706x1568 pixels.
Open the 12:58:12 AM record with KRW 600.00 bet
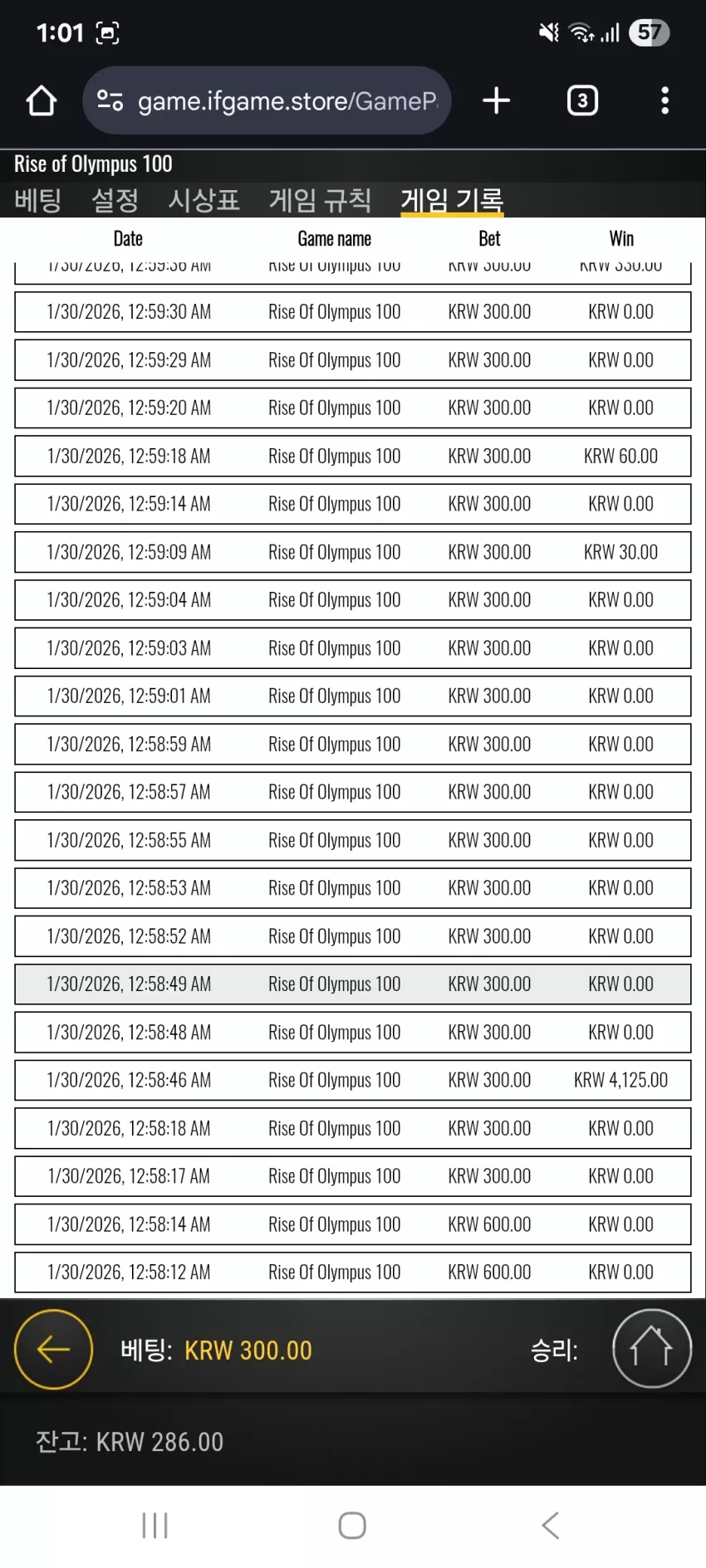click(353, 1272)
